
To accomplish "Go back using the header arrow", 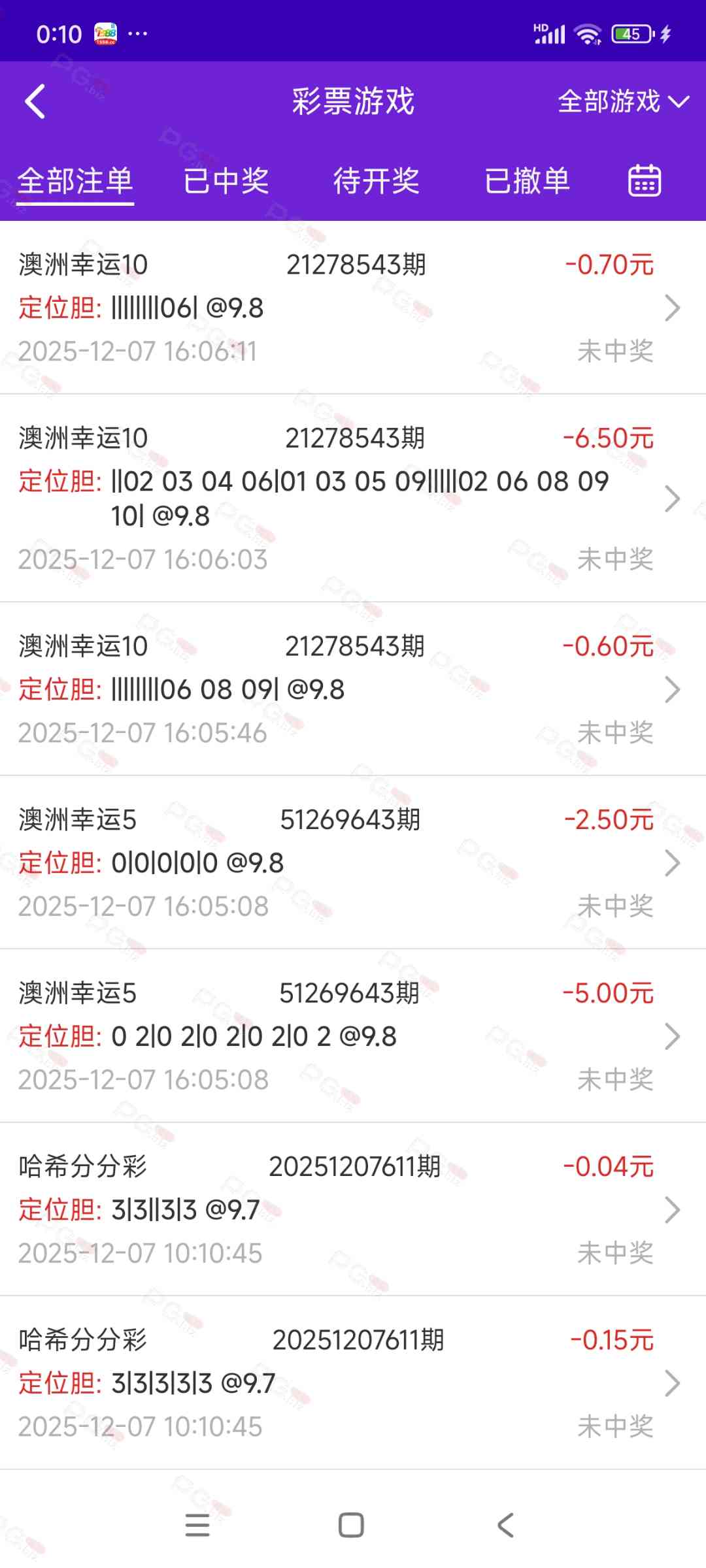I will click(x=35, y=102).
